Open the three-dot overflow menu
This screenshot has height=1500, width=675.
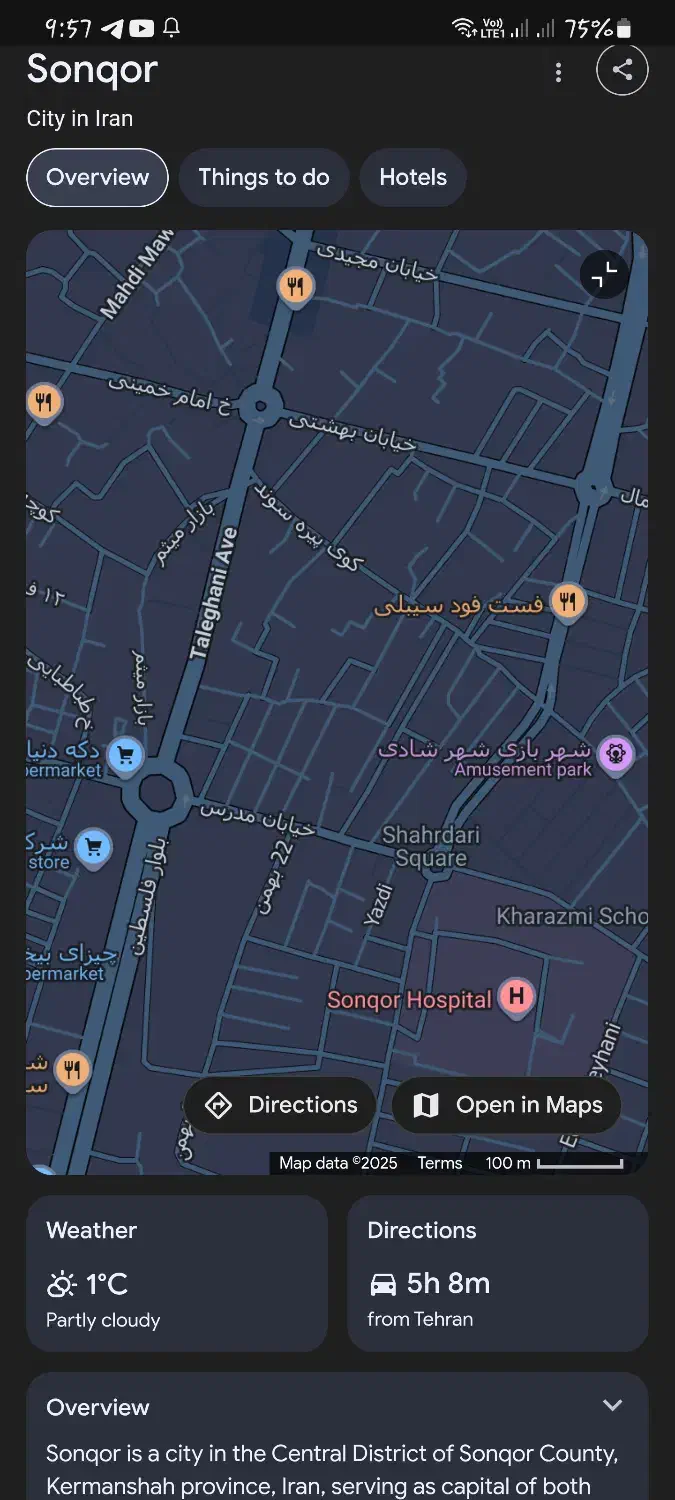click(x=558, y=72)
